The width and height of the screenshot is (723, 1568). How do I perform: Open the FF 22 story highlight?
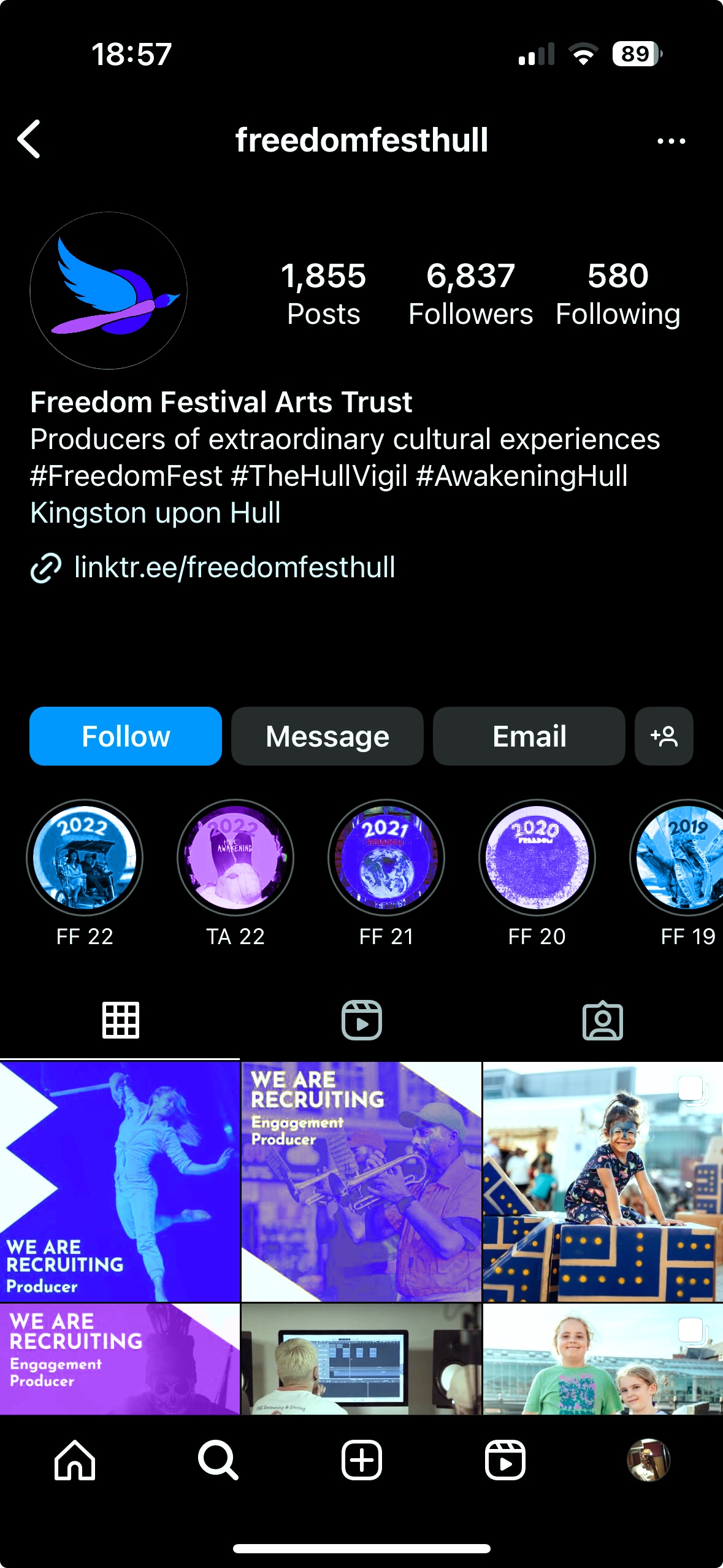pyautogui.click(x=85, y=857)
